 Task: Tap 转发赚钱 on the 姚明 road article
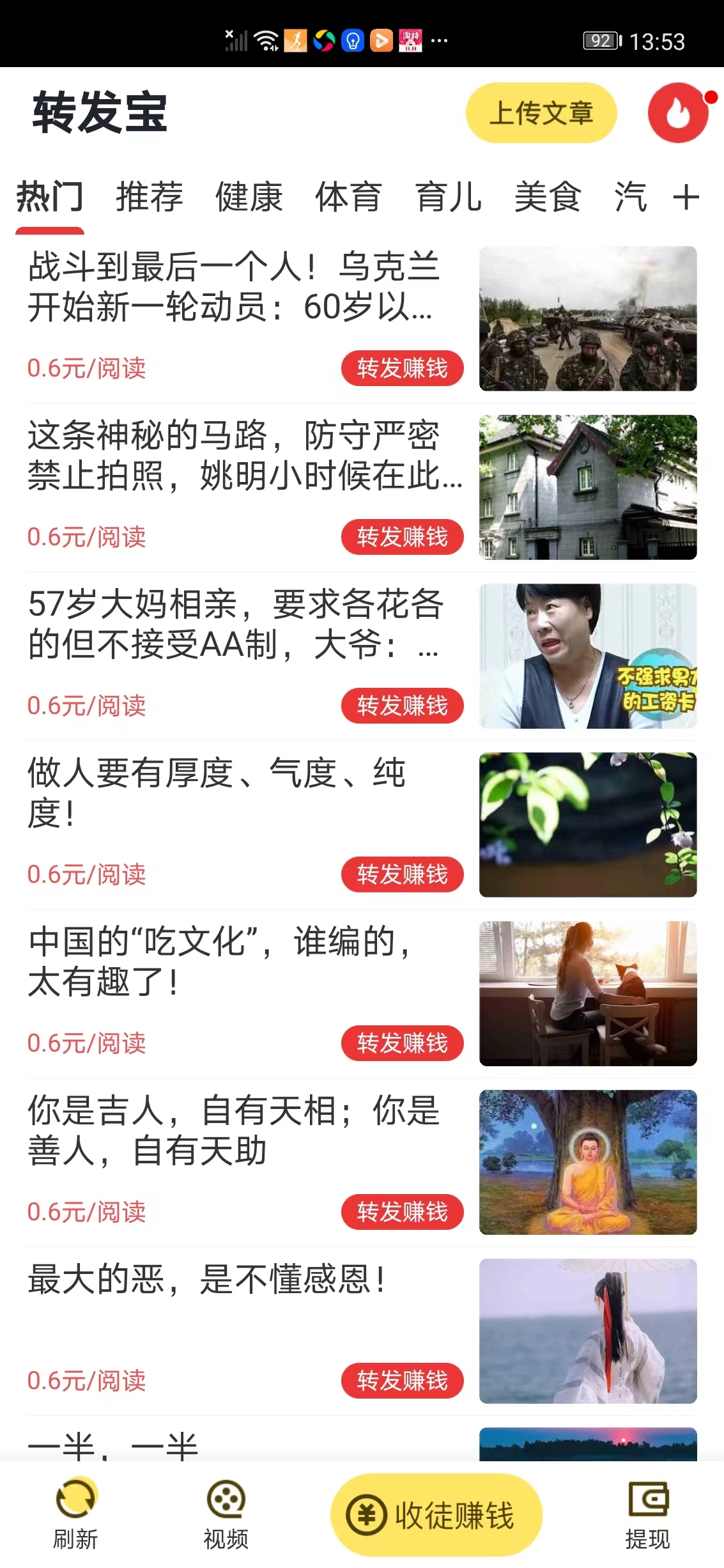tap(402, 538)
